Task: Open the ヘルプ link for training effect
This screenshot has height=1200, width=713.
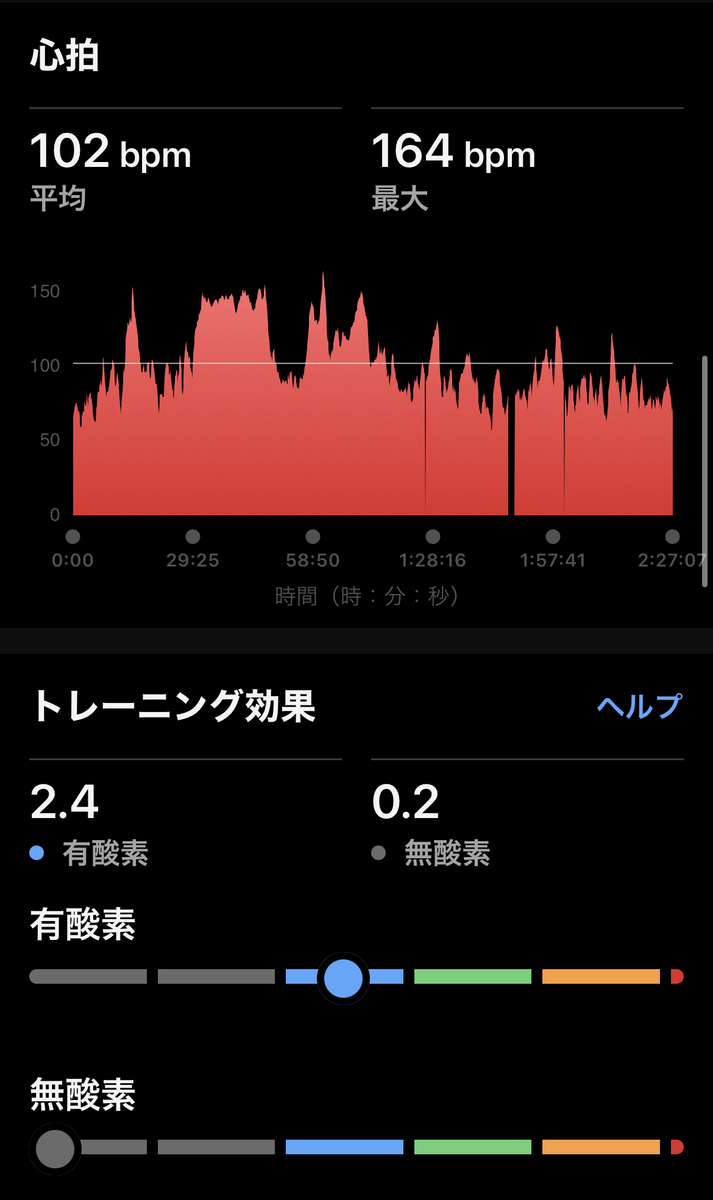Action: click(640, 706)
